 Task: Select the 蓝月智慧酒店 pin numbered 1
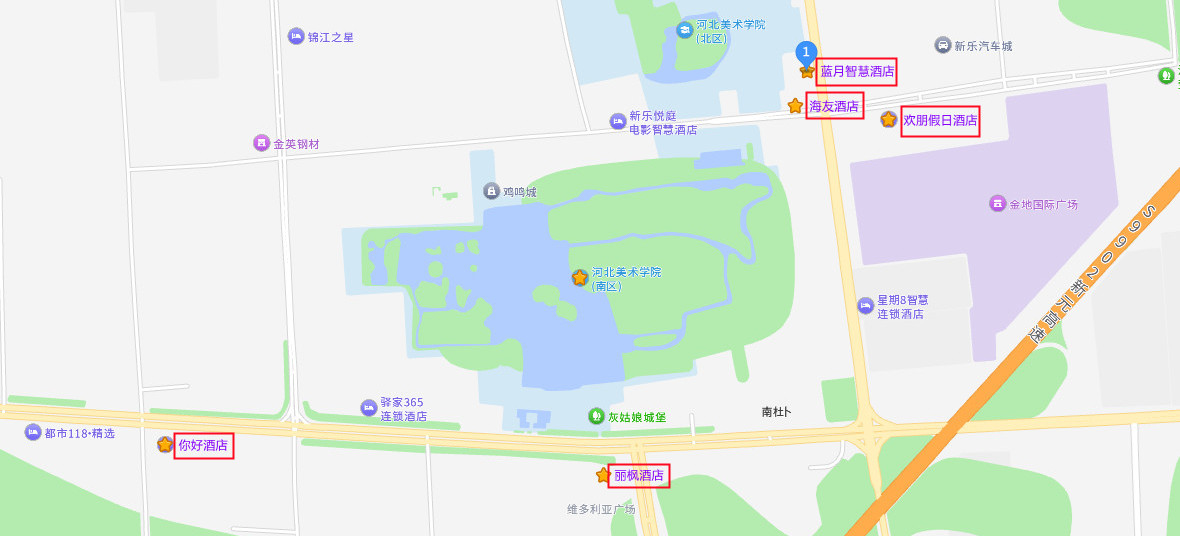(x=806, y=53)
